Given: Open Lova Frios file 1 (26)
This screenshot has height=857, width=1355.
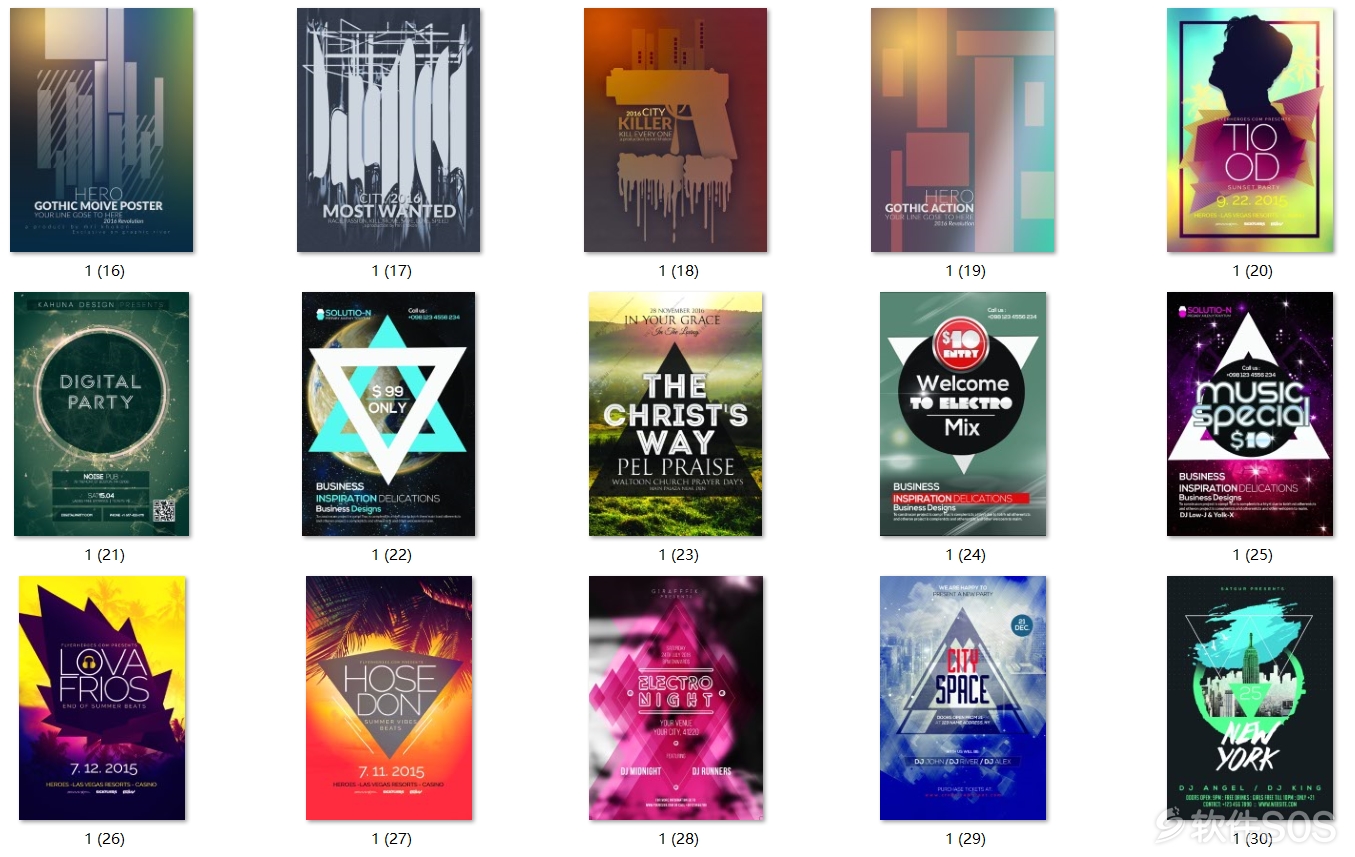Looking at the screenshot, I should pos(102,698).
